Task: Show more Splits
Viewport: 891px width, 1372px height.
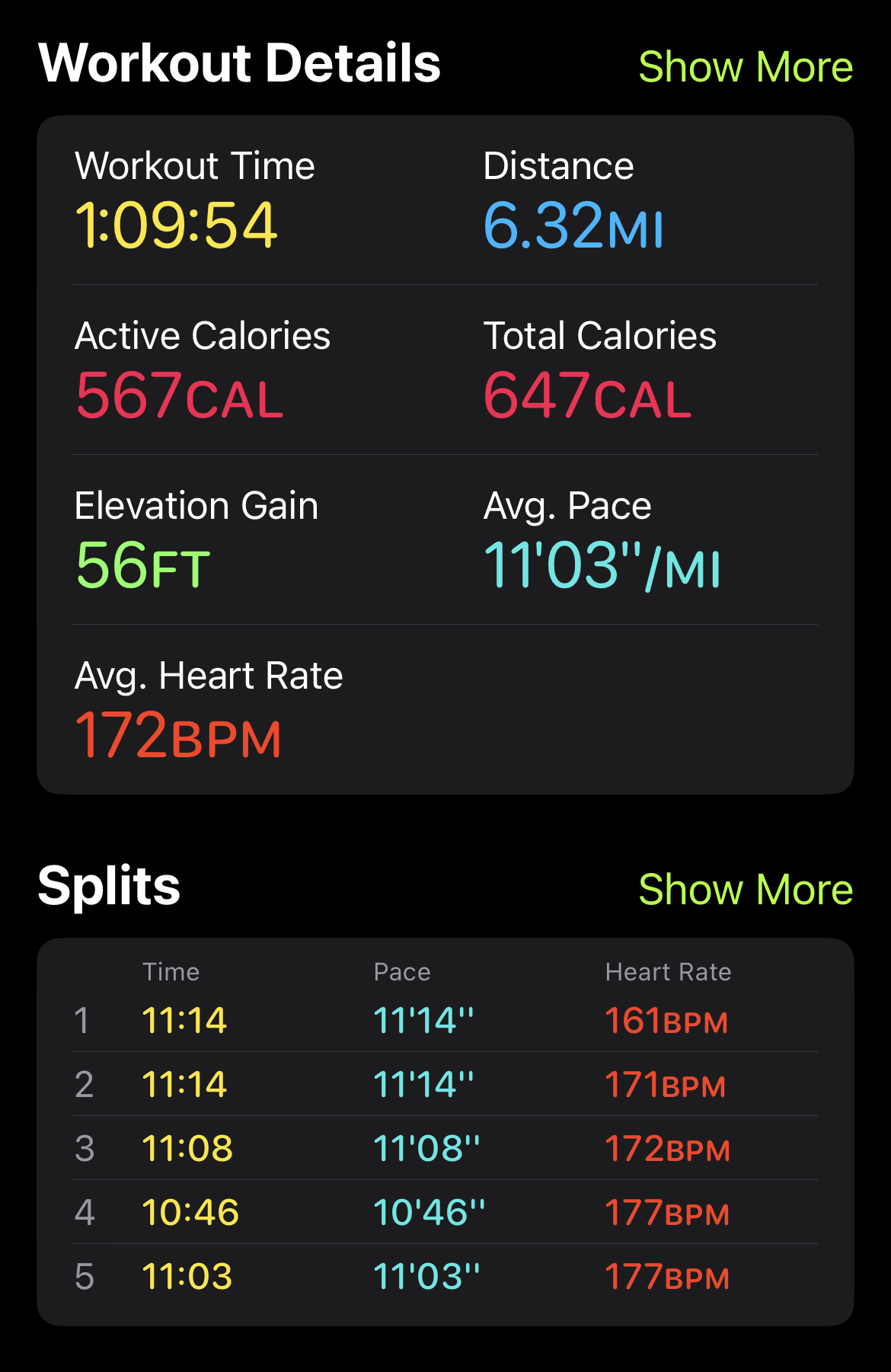Action: [x=746, y=889]
